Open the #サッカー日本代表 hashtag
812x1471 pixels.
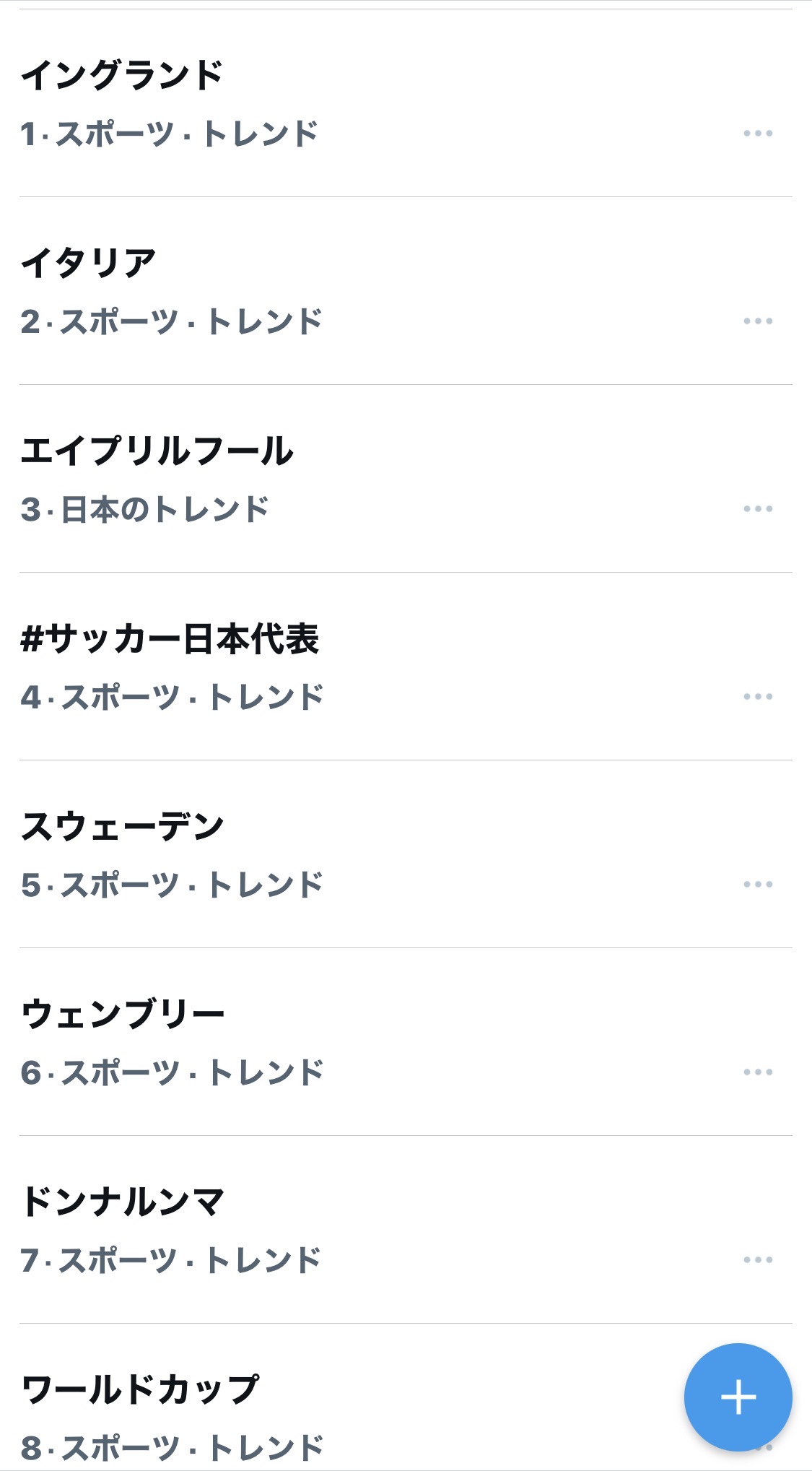[x=170, y=639]
